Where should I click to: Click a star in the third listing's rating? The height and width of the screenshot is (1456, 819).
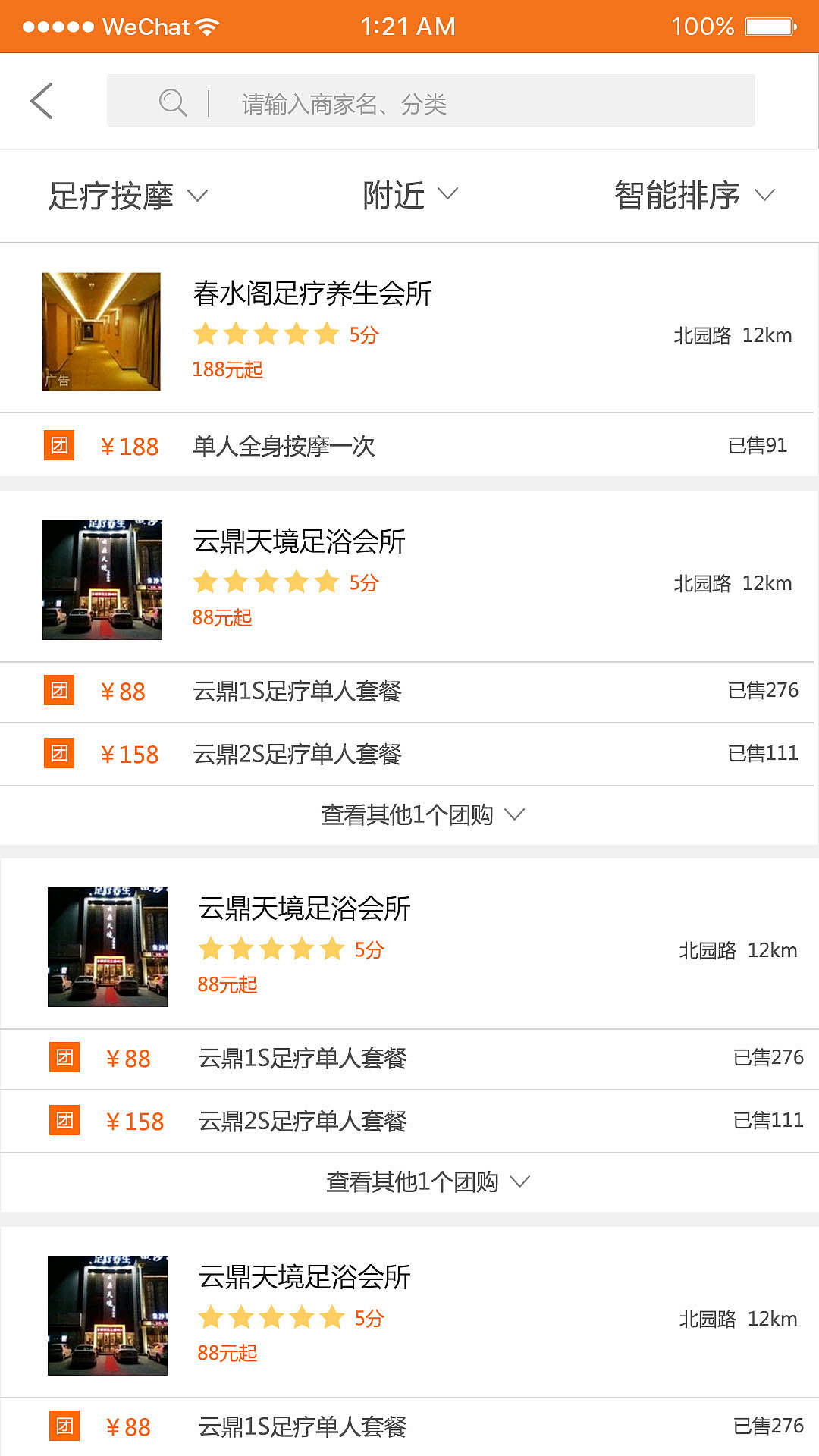click(x=269, y=949)
